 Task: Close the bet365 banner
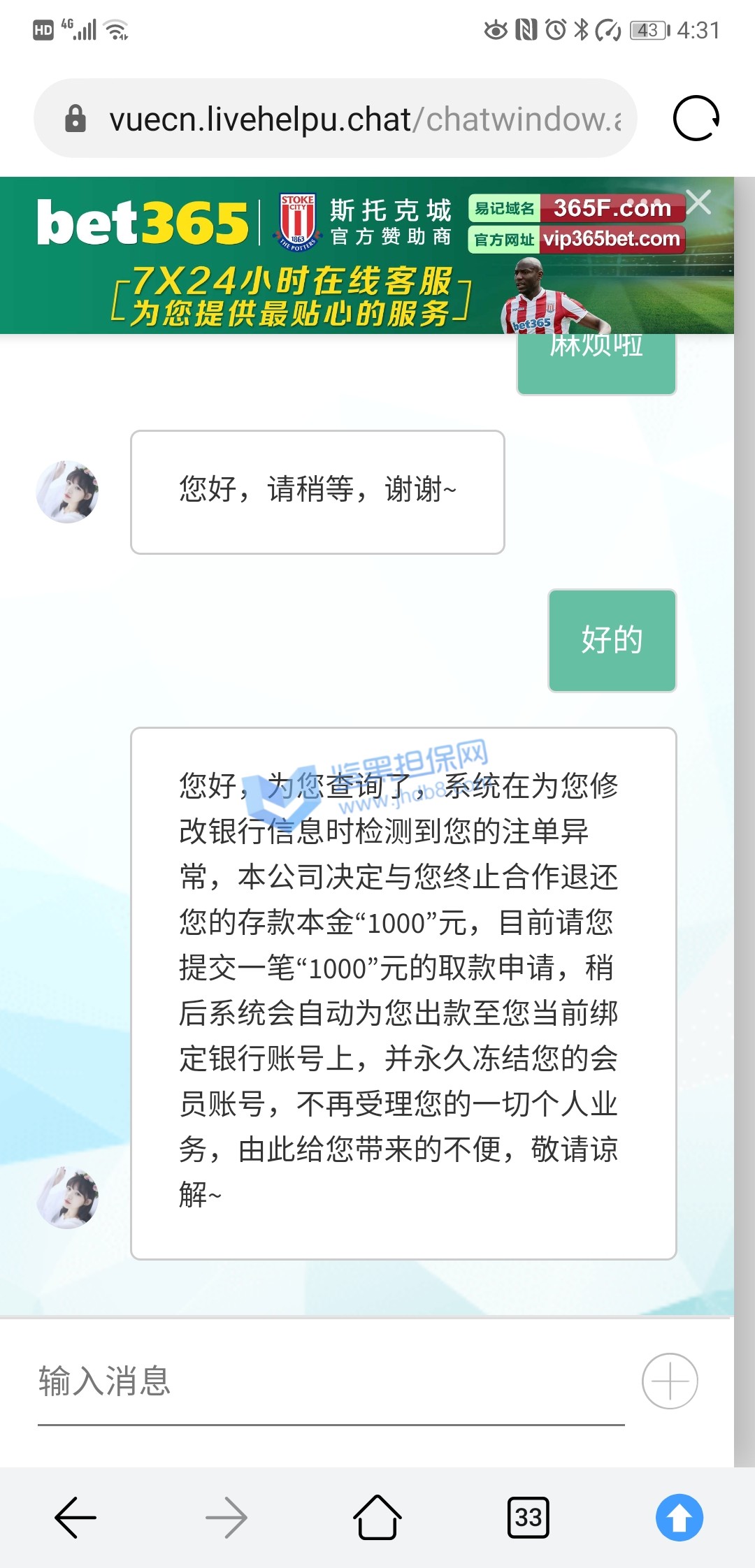pos(698,203)
